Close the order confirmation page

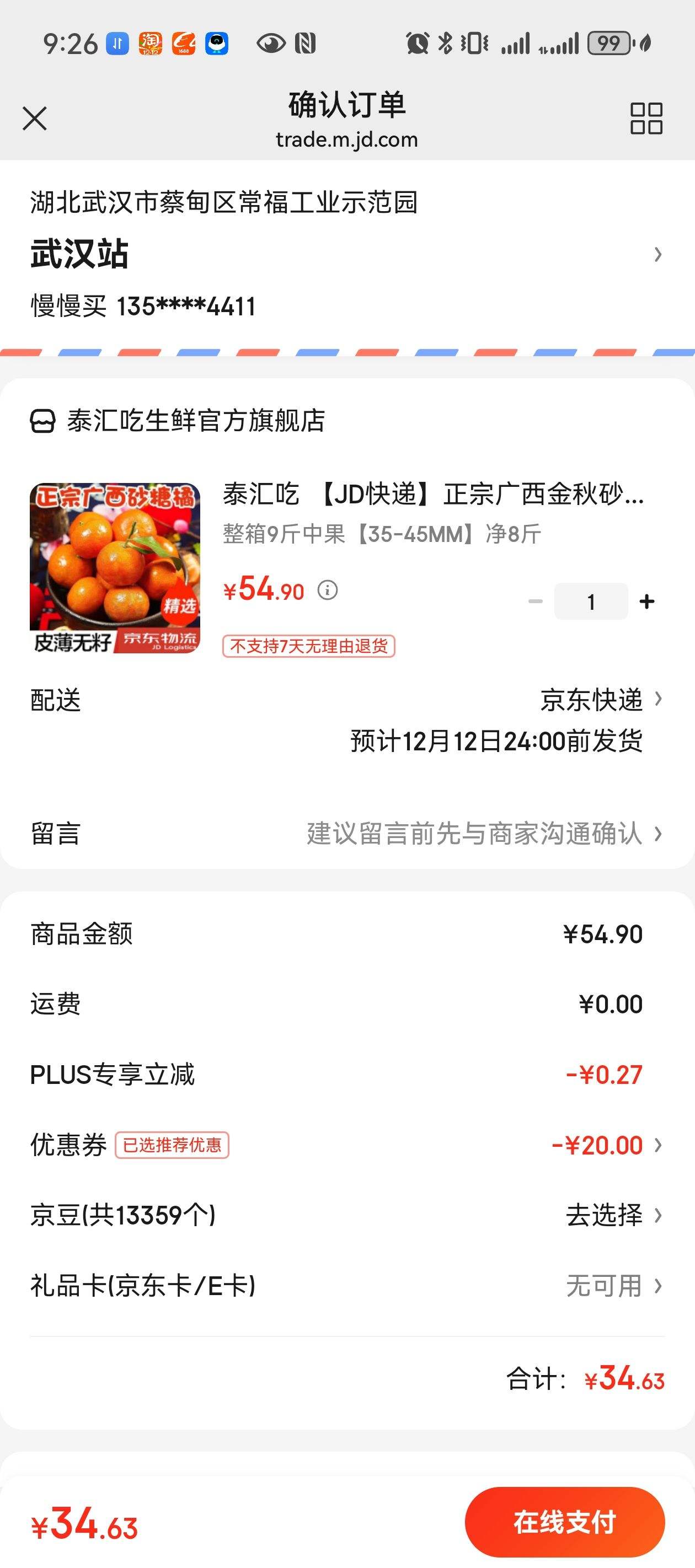coord(35,119)
